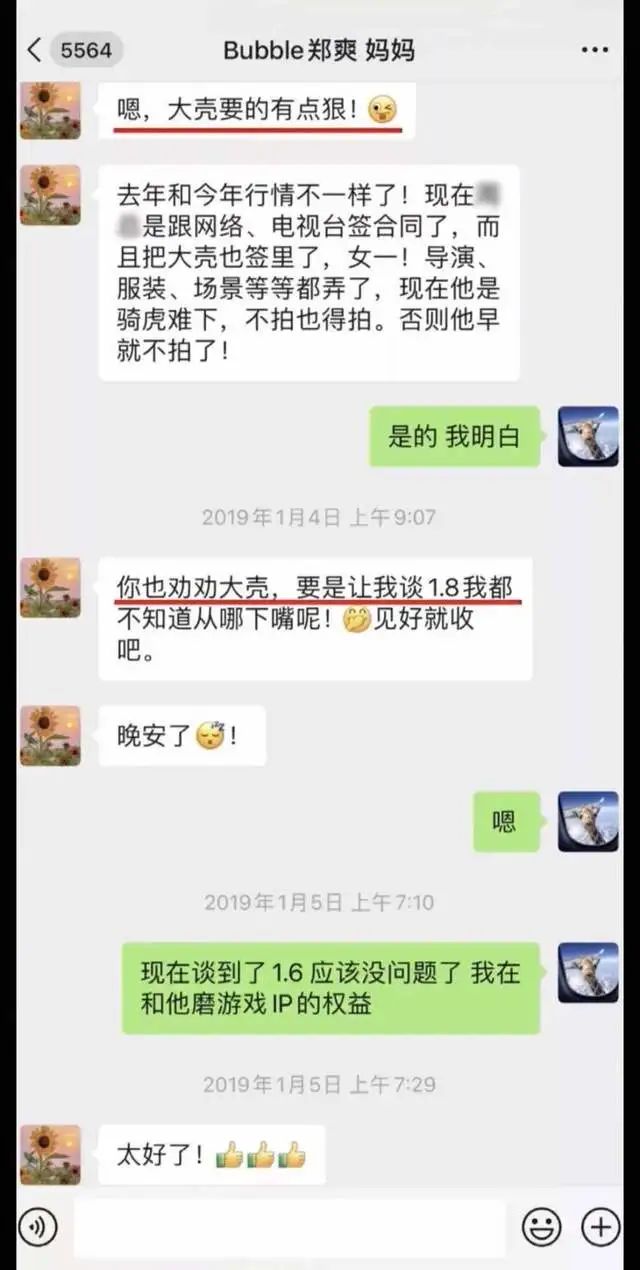This screenshot has width=640, height=1270.
Task: Open sunflower avatar beside 晚安了 message
Action: pyautogui.click(x=50, y=736)
